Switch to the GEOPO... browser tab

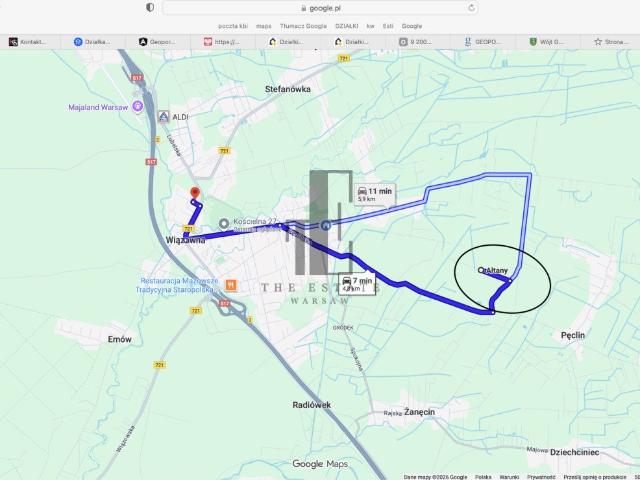click(x=484, y=42)
